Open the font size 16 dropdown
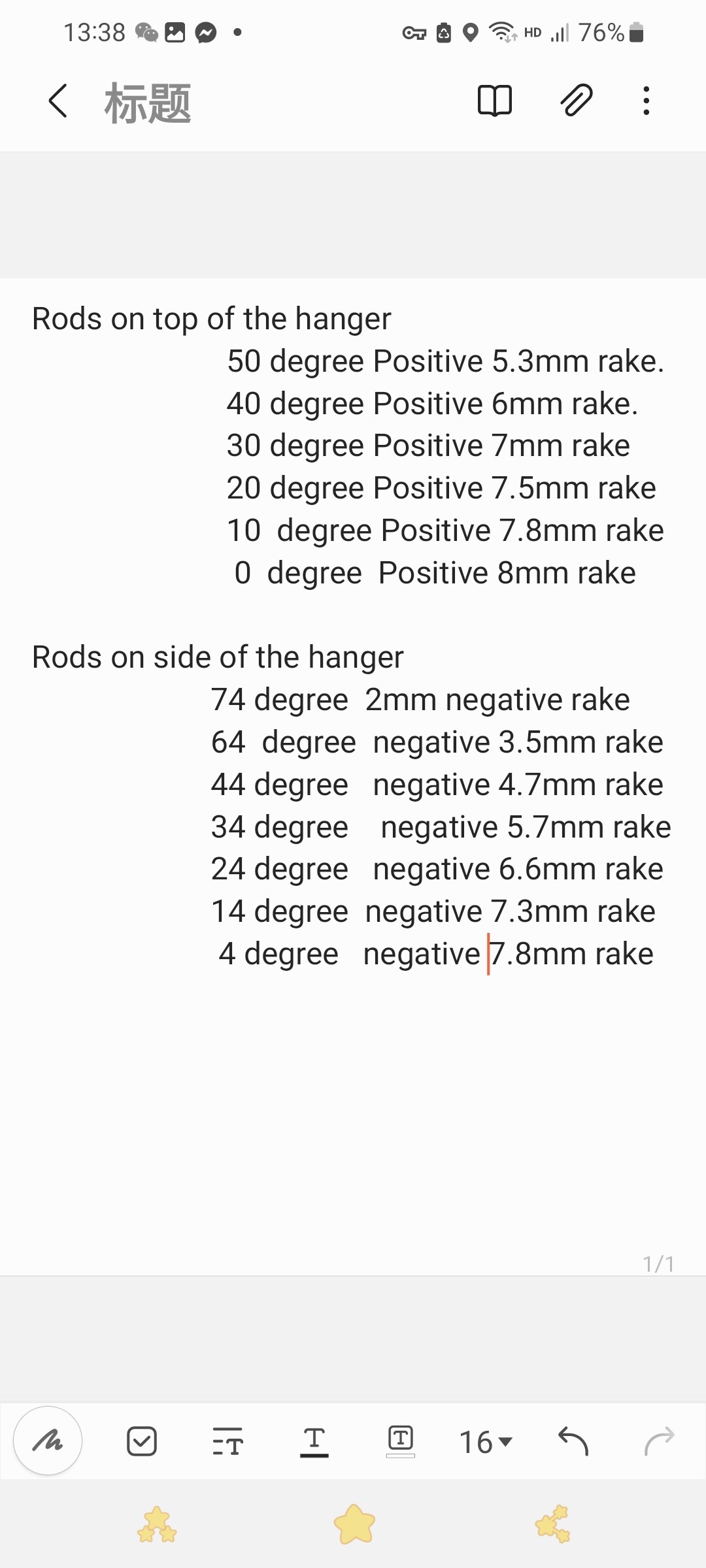The height and width of the screenshot is (1568, 706). click(486, 1442)
